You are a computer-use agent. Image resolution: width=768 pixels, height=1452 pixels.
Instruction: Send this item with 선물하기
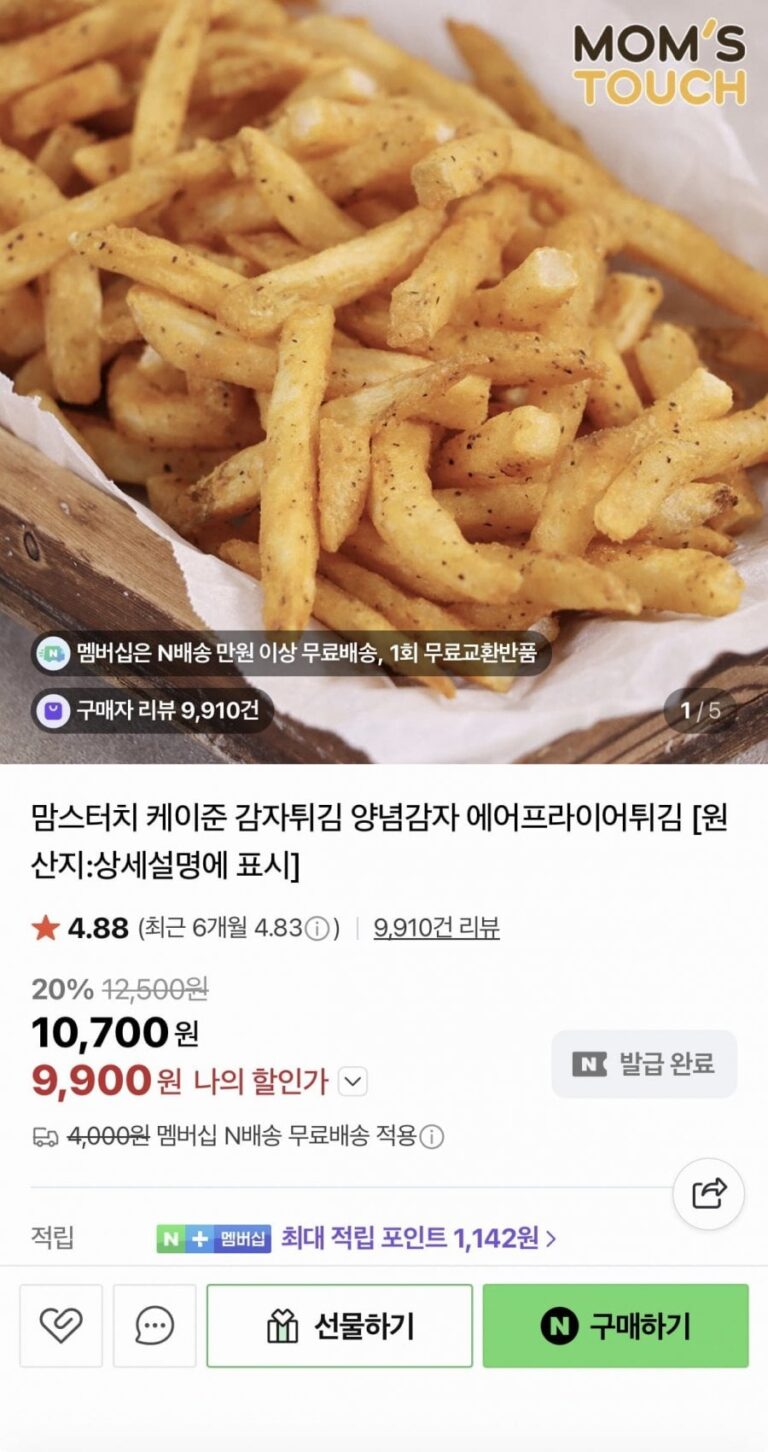[339, 1326]
